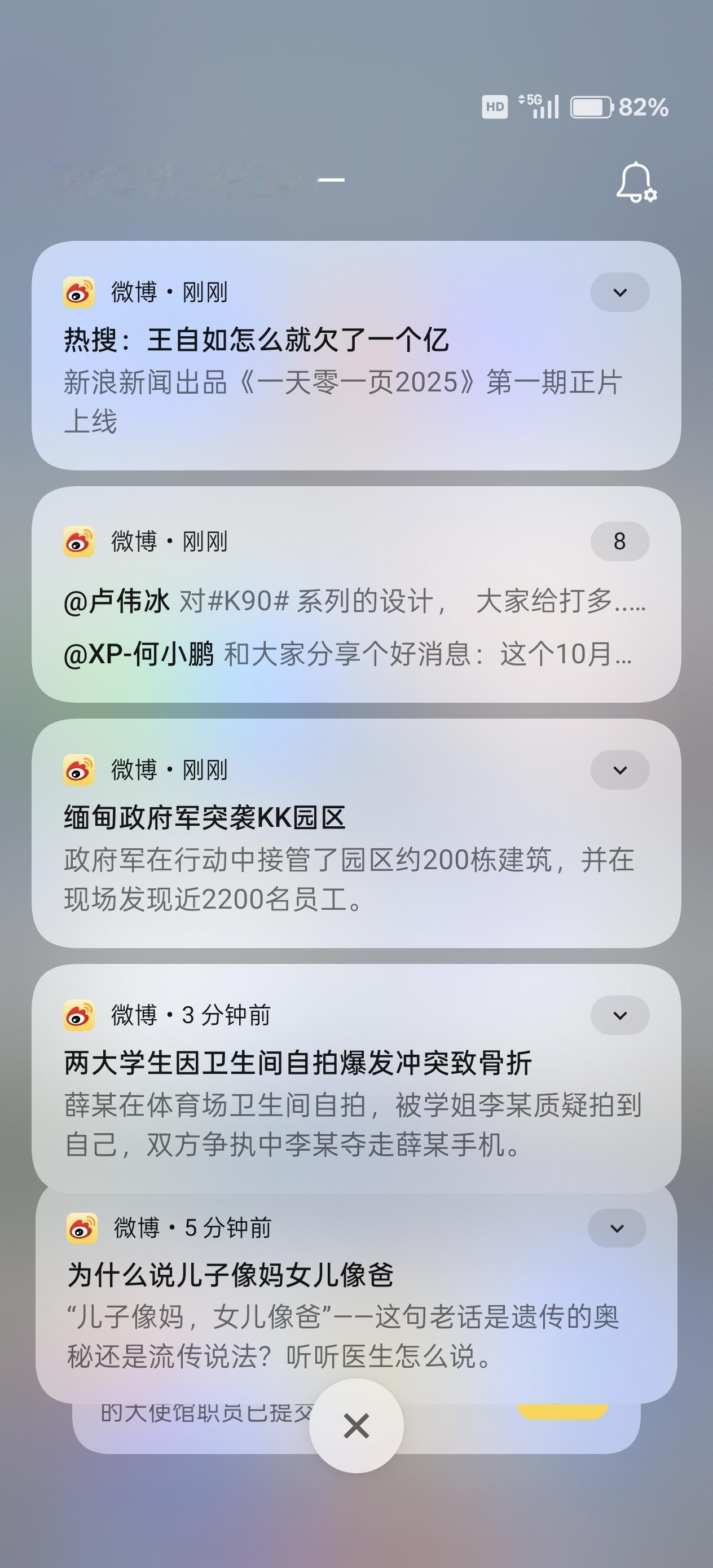Expand the KK园区 notification via its chevron
The image size is (713, 1568).
[x=619, y=770]
